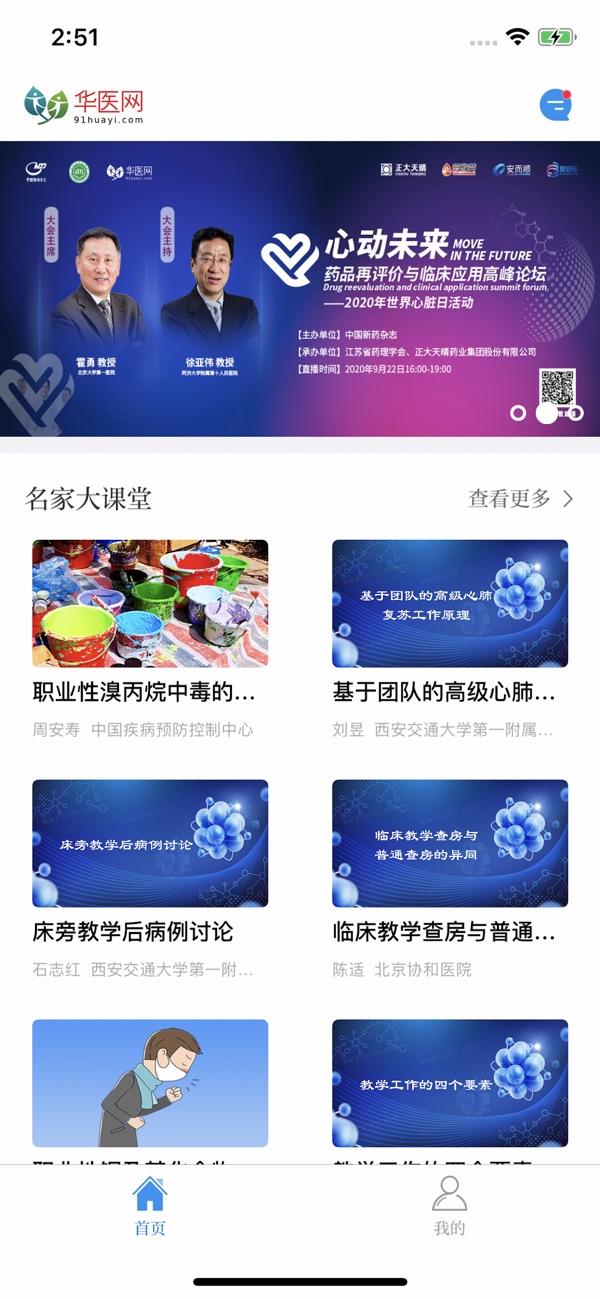
Task: Open the 职业性溴丙烷中毒 course card
Action: [x=150, y=604]
